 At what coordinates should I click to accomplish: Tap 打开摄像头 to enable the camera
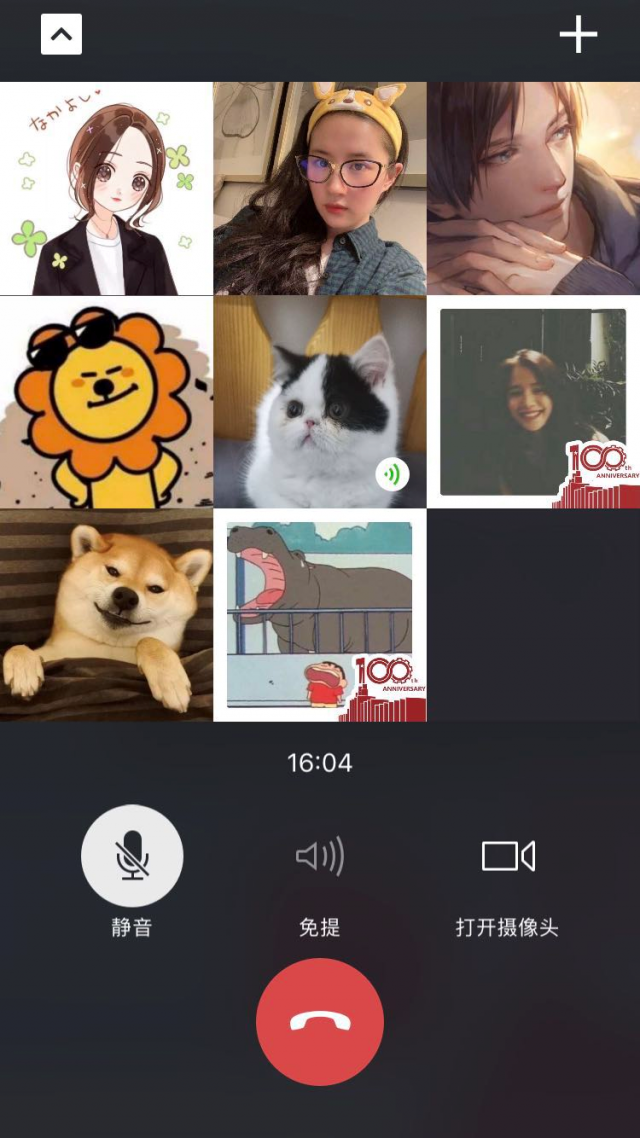(x=508, y=857)
